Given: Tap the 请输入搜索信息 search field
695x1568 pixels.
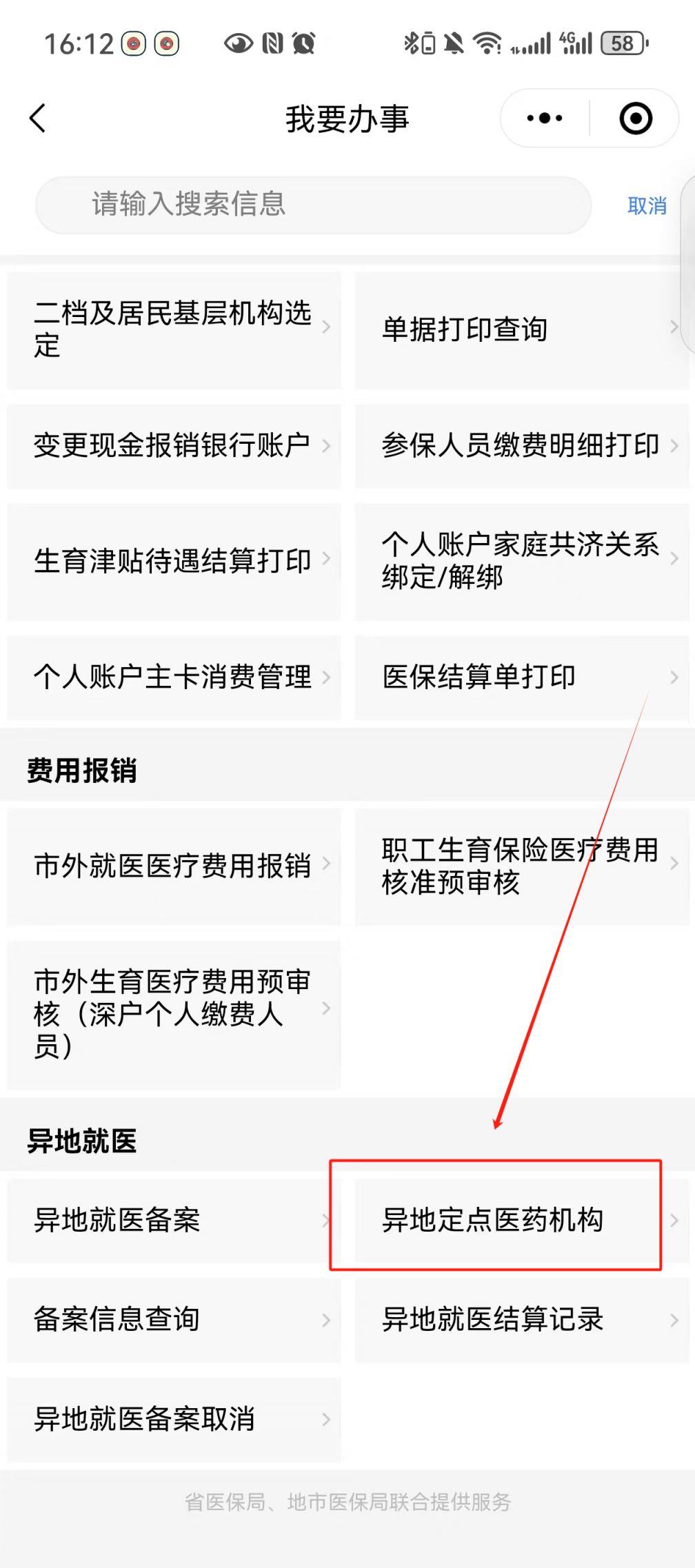Looking at the screenshot, I should [x=313, y=205].
